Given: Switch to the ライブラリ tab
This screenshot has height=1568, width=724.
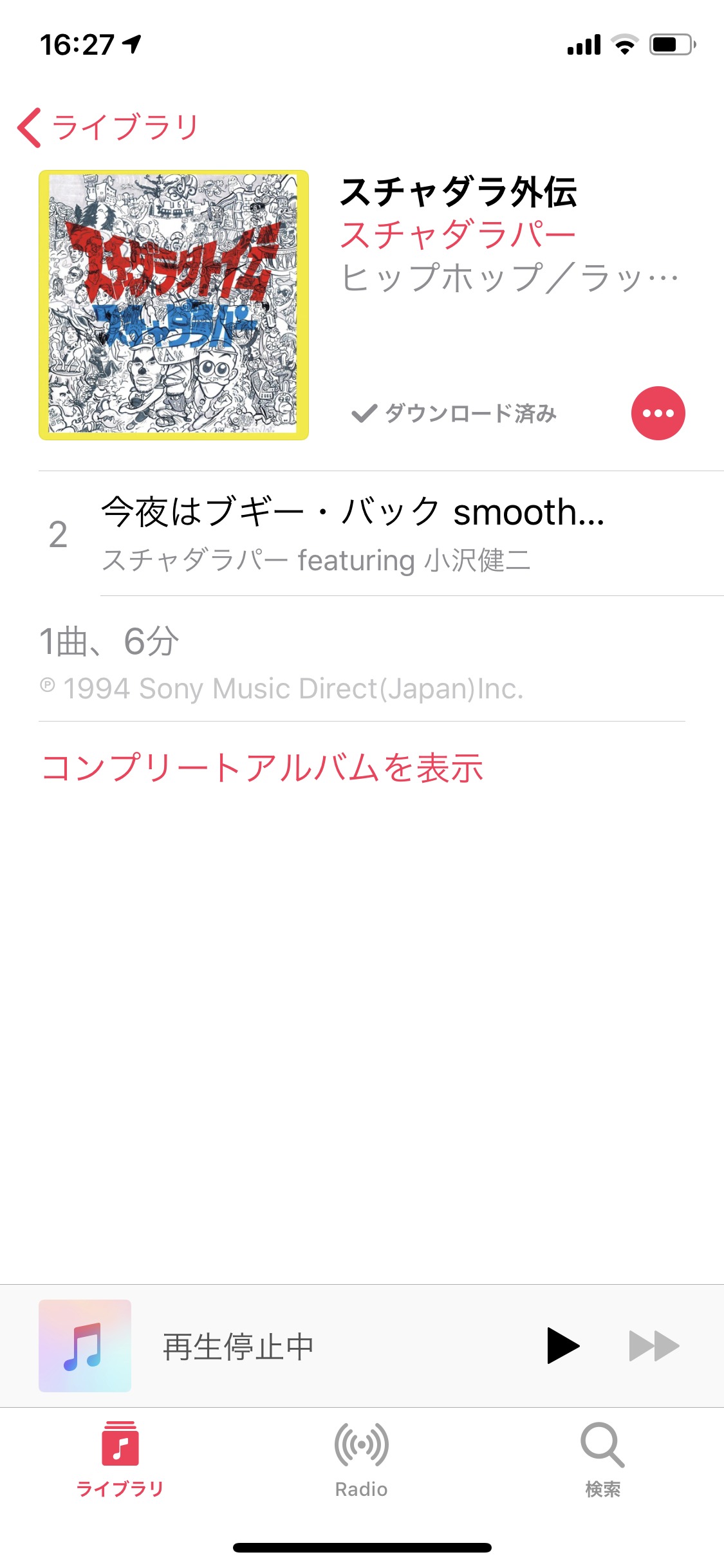Looking at the screenshot, I should coord(120,1460).
